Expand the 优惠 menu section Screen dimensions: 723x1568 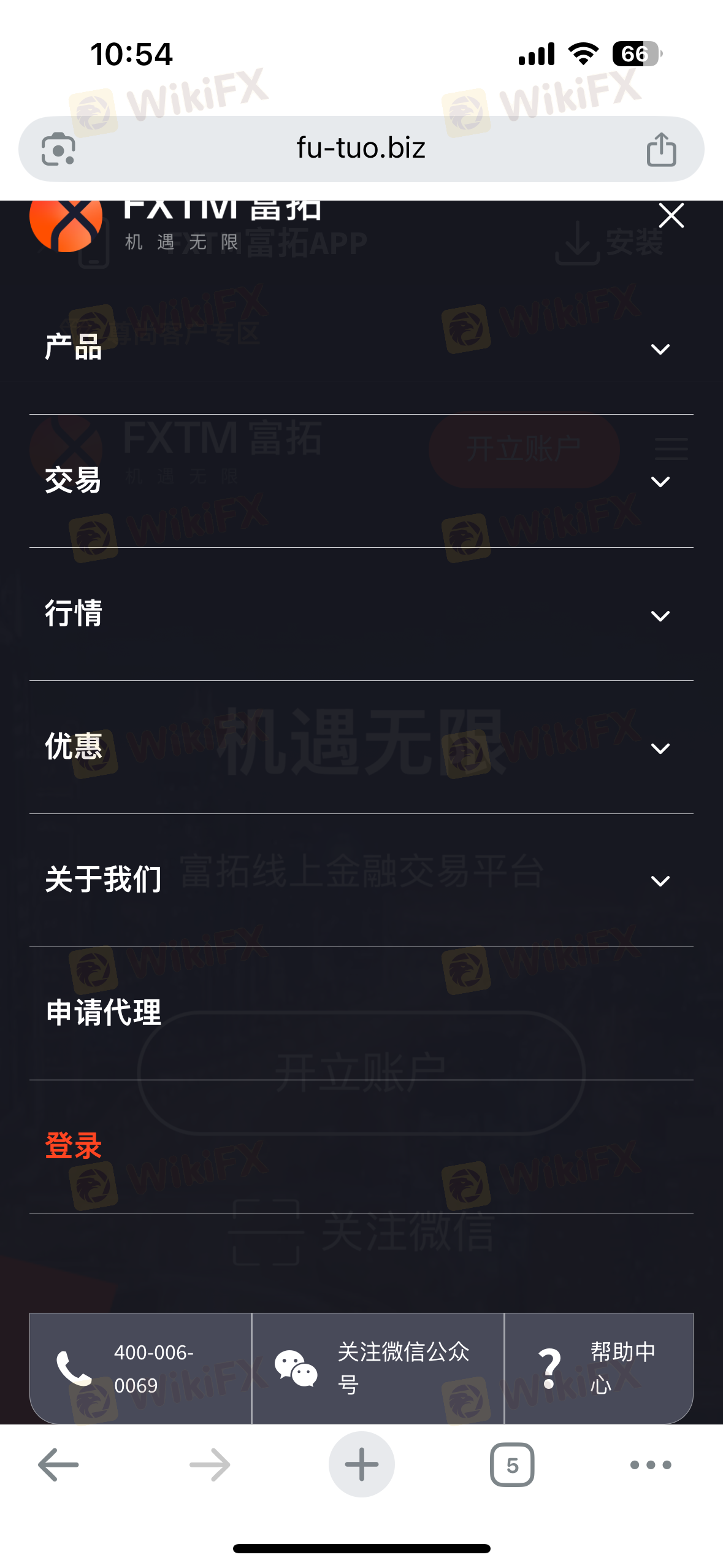[x=361, y=747]
